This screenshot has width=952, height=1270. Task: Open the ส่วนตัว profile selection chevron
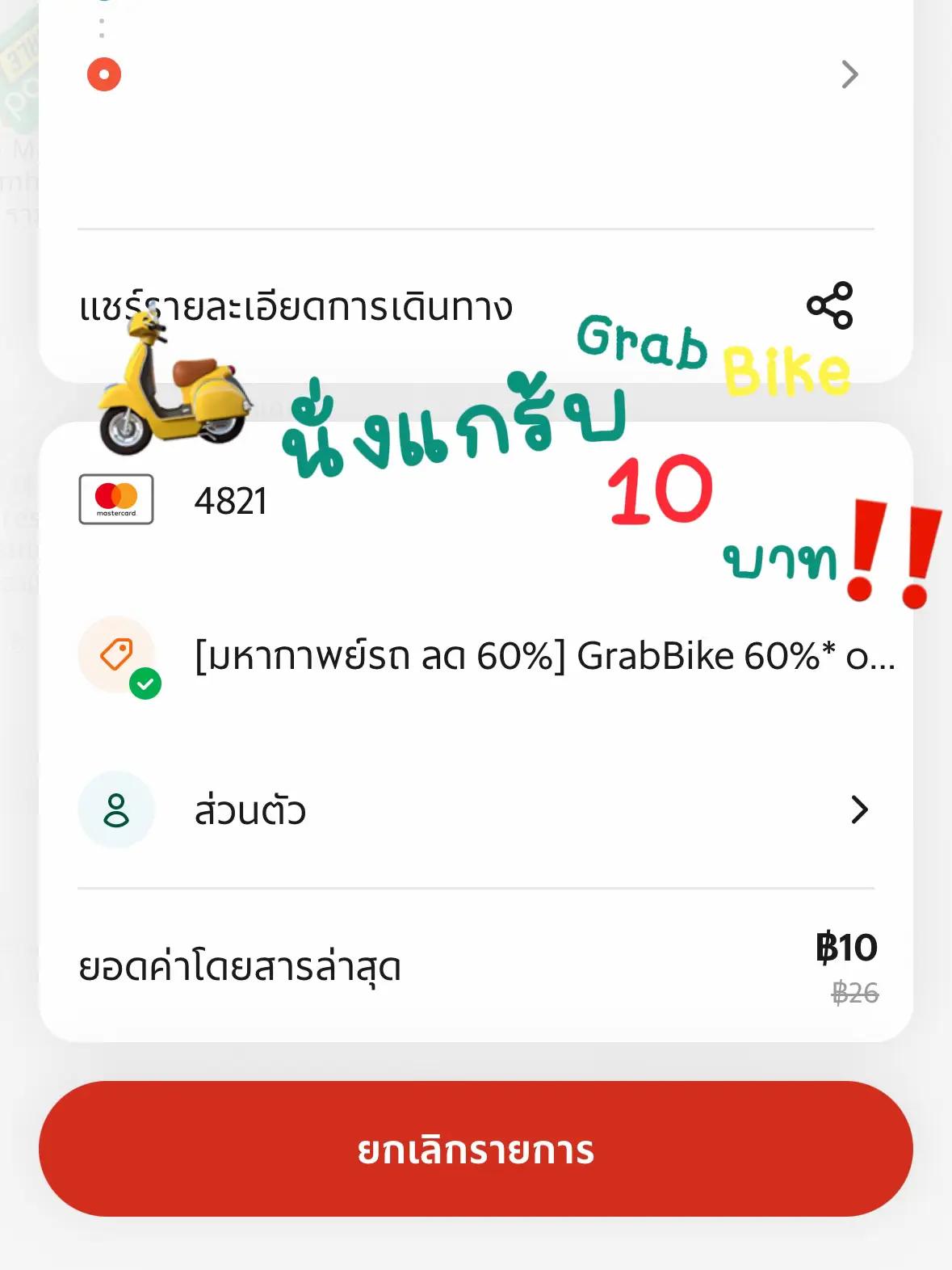click(x=860, y=810)
